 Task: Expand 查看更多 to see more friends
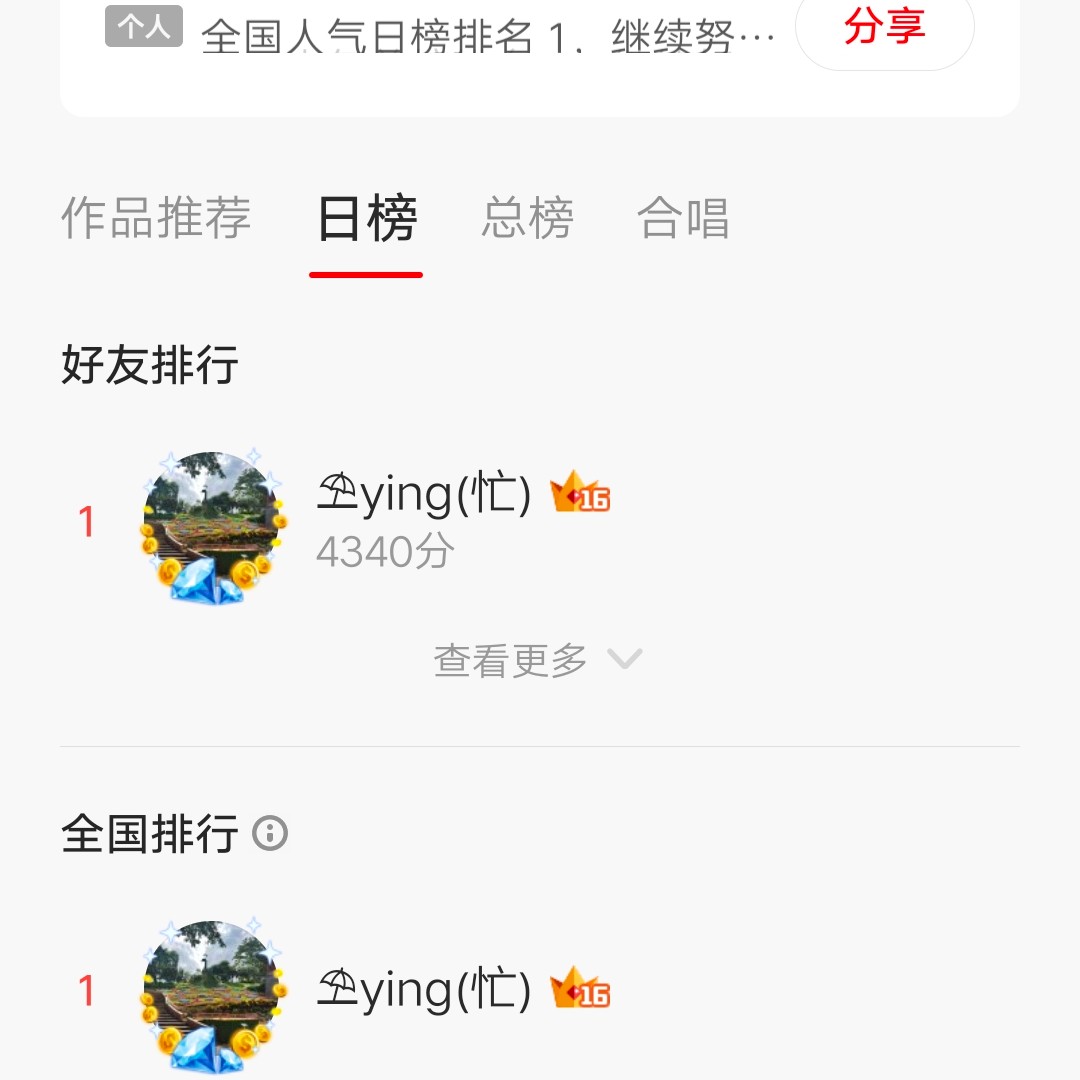(x=537, y=661)
